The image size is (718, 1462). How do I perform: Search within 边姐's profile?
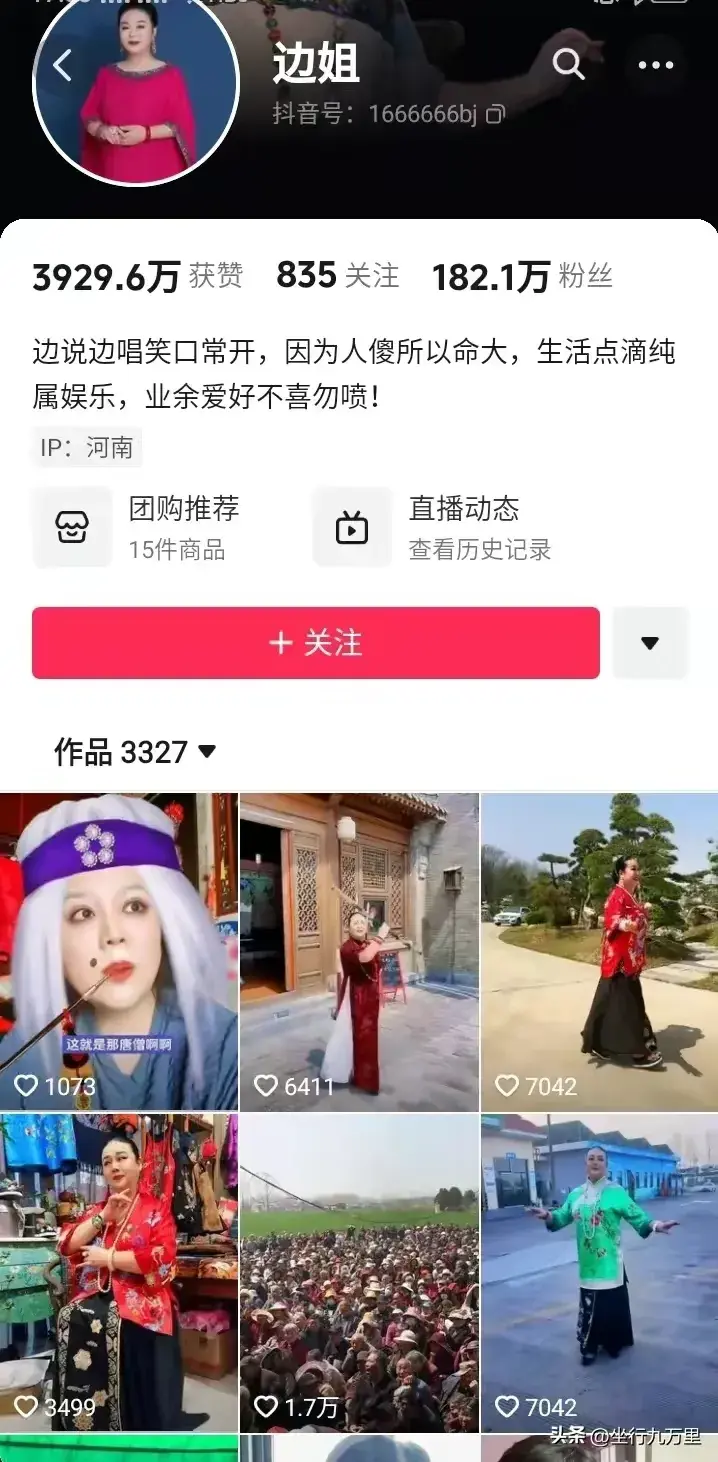tap(568, 65)
